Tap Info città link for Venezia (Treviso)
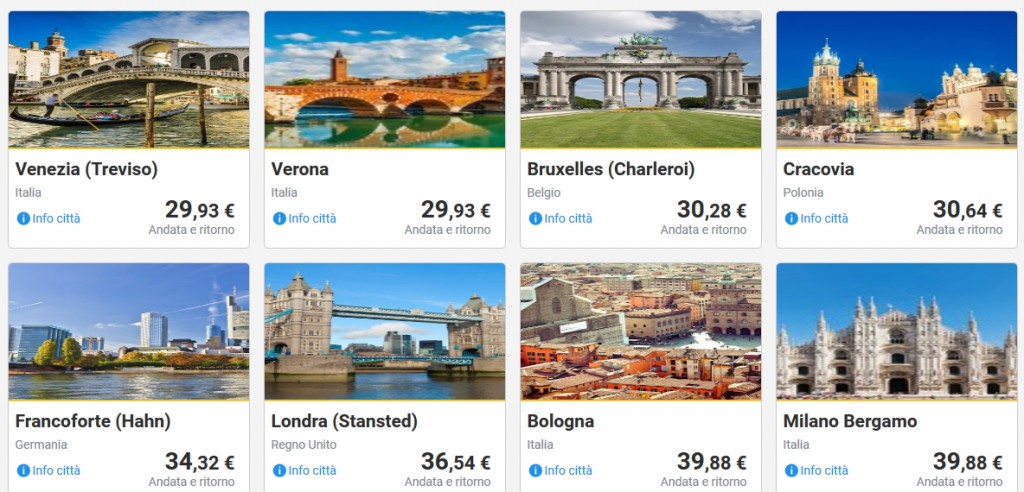The width and height of the screenshot is (1024, 492). 49,218
